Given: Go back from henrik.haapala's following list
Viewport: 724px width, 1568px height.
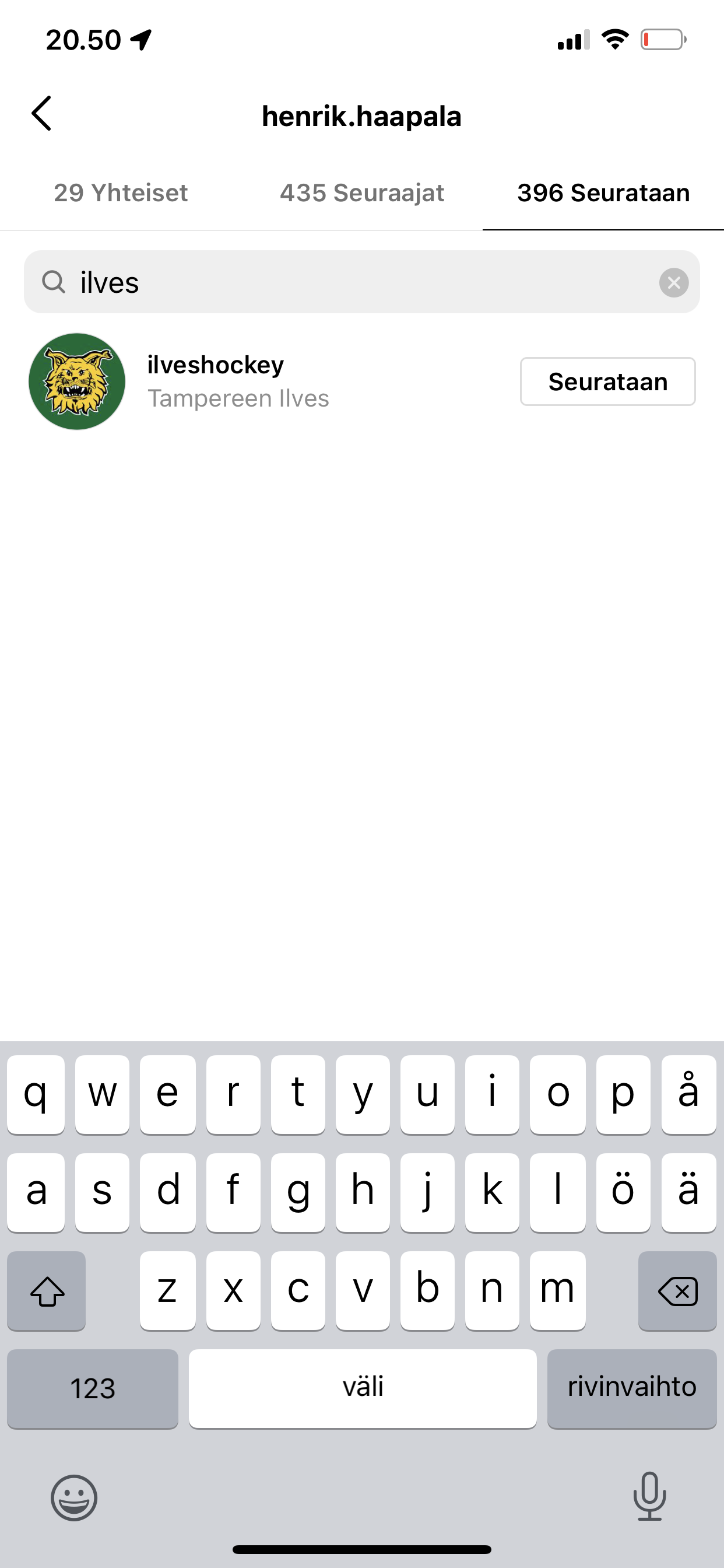Looking at the screenshot, I should [x=41, y=114].
